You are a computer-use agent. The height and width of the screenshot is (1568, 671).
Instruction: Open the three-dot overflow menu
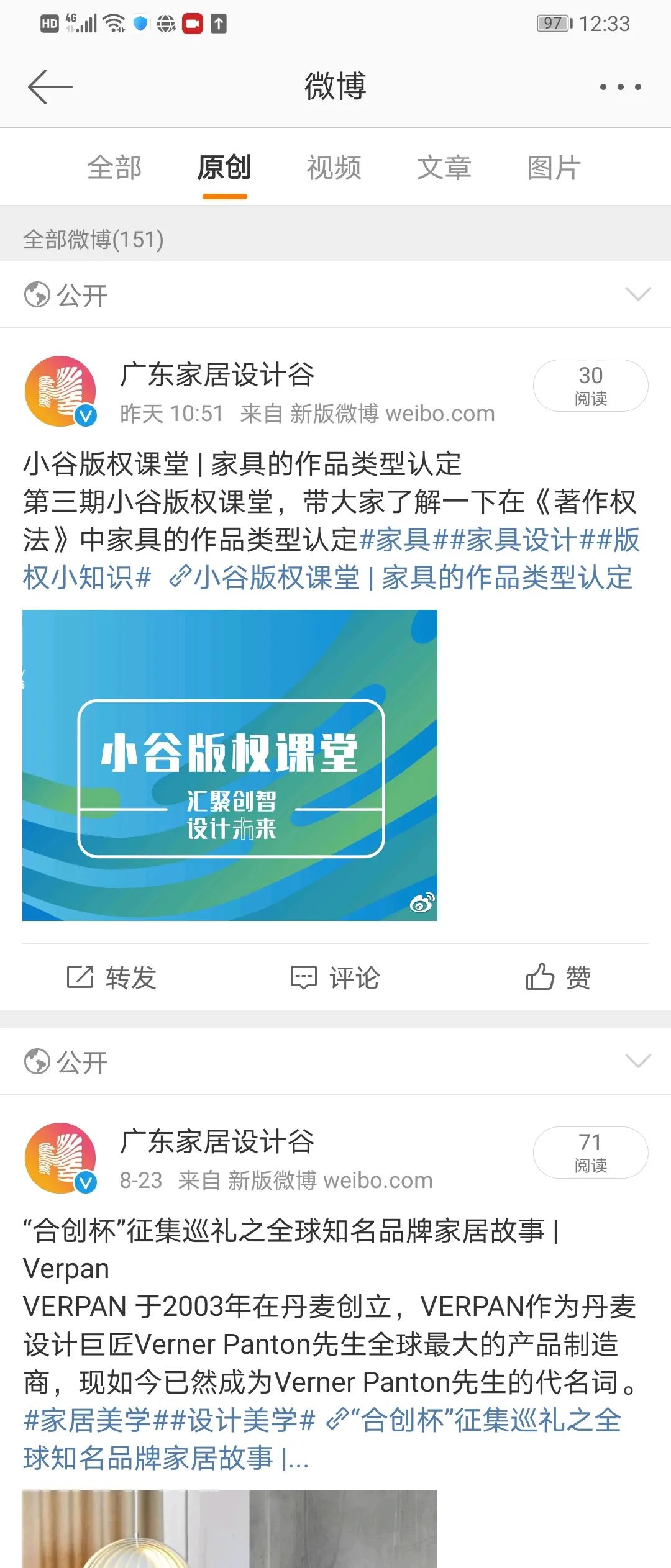(x=620, y=87)
